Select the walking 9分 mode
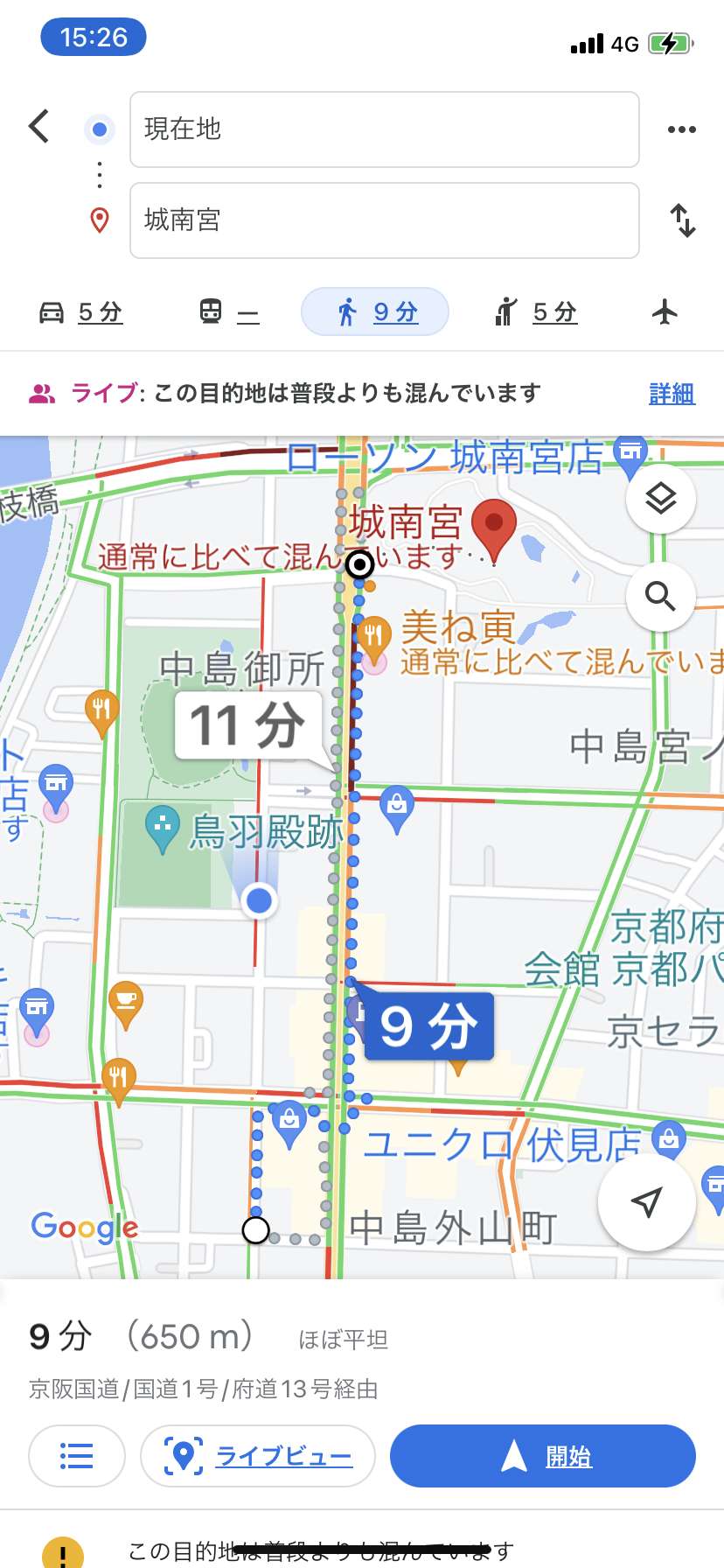Viewport: 724px width, 1568px height. pyautogui.click(x=375, y=312)
